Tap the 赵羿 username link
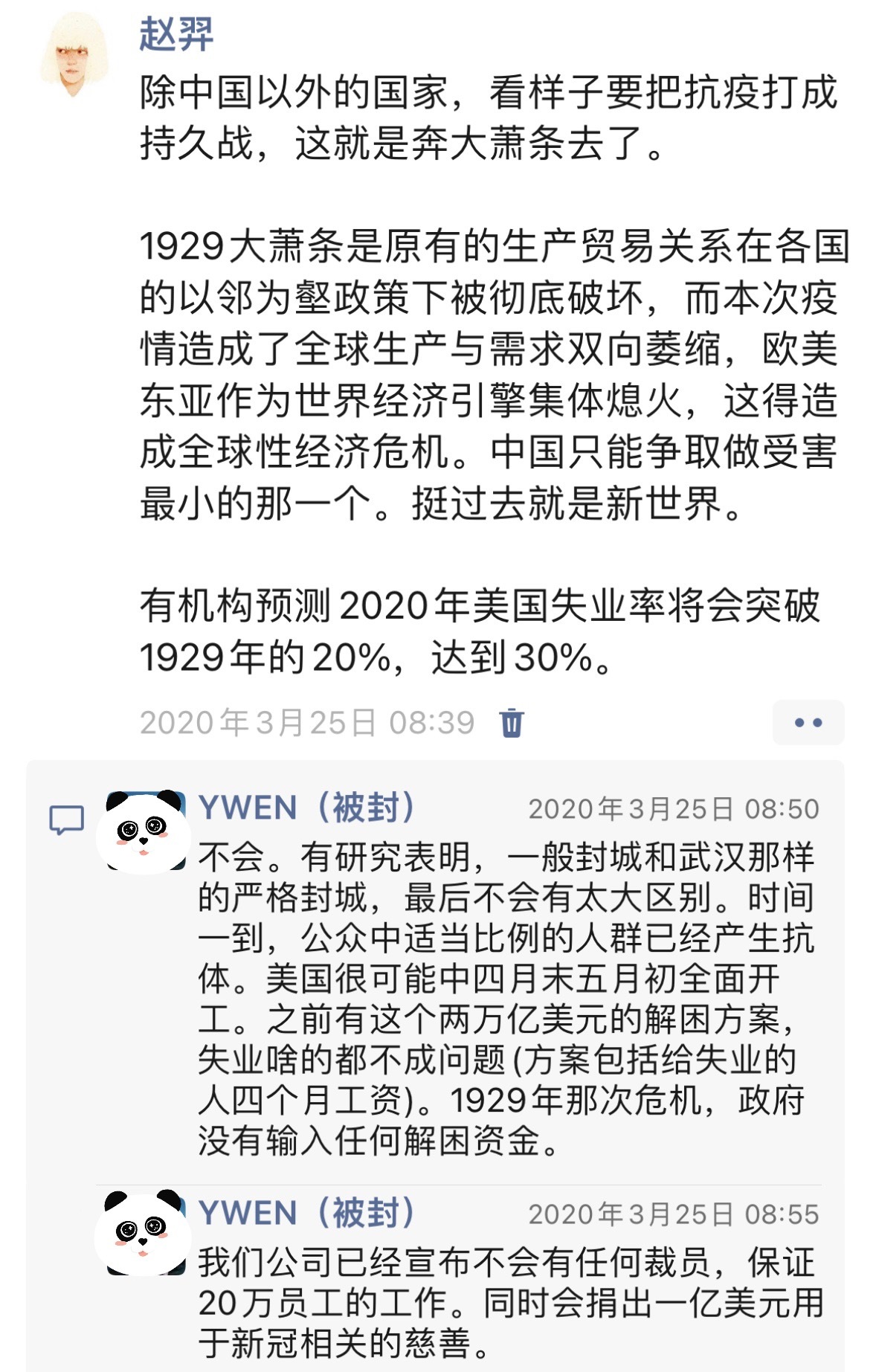The height and width of the screenshot is (1372, 876). coord(176,34)
